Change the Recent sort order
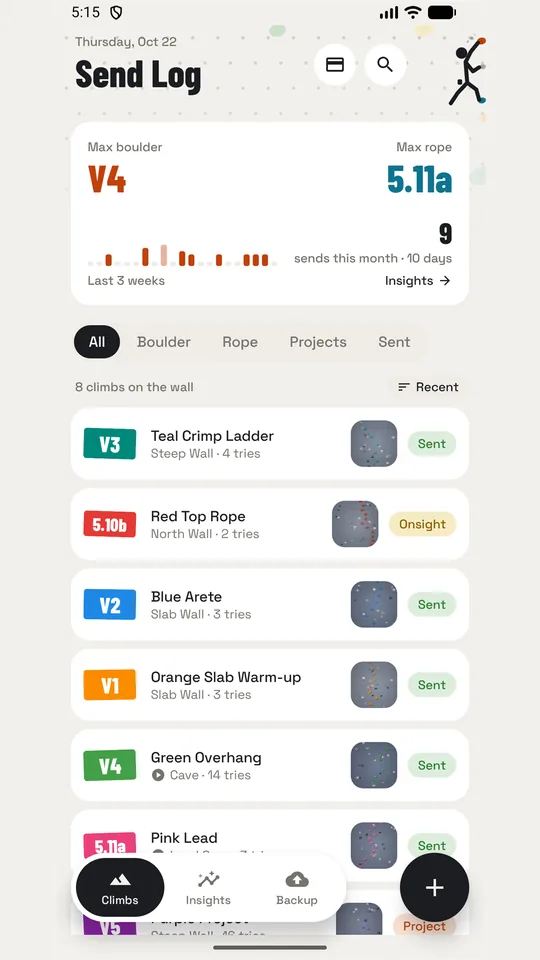Image resolution: width=540 pixels, height=960 pixels. pyautogui.click(x=429, y=387)
